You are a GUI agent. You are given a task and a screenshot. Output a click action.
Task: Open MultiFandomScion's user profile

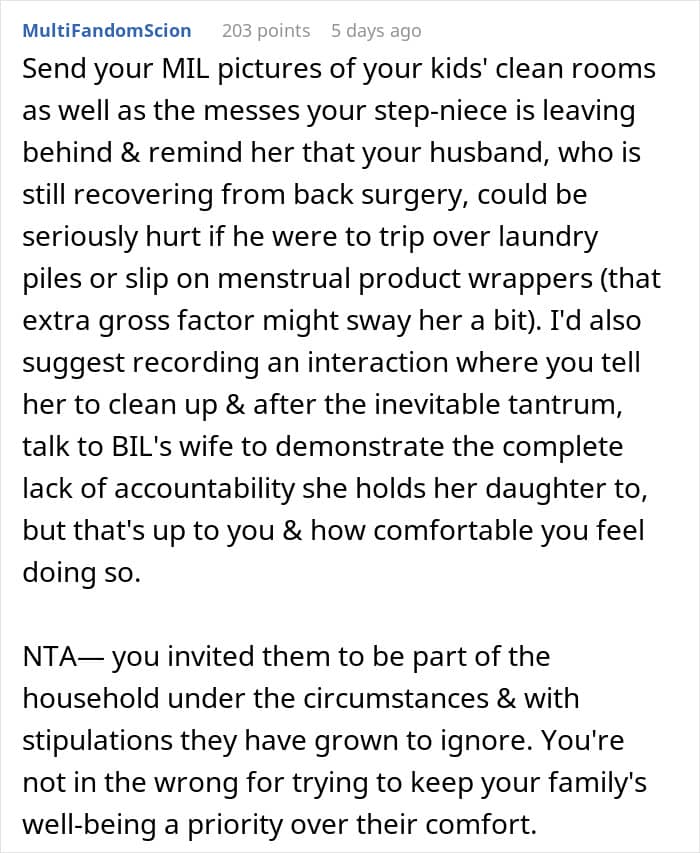pos(107,30)
